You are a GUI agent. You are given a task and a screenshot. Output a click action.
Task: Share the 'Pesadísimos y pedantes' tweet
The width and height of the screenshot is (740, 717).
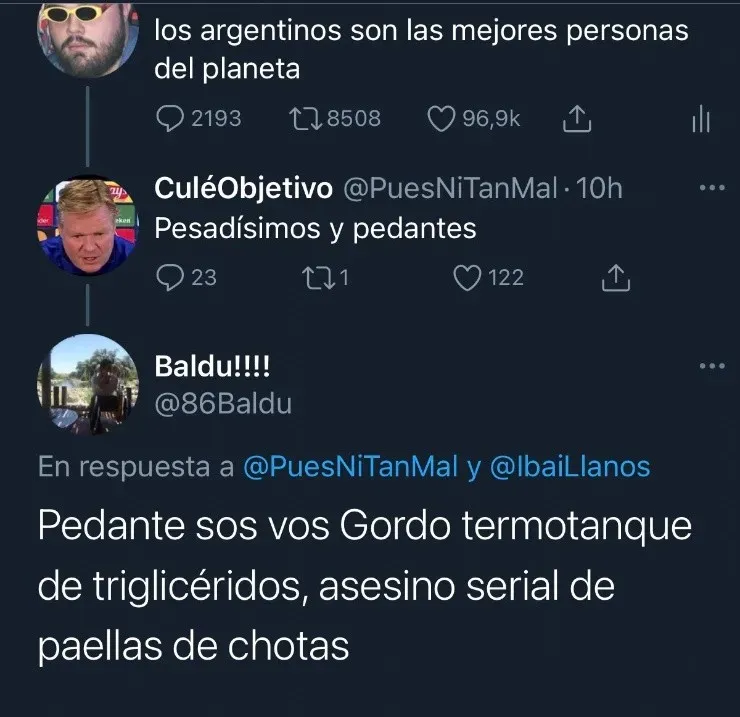(617, 278)
